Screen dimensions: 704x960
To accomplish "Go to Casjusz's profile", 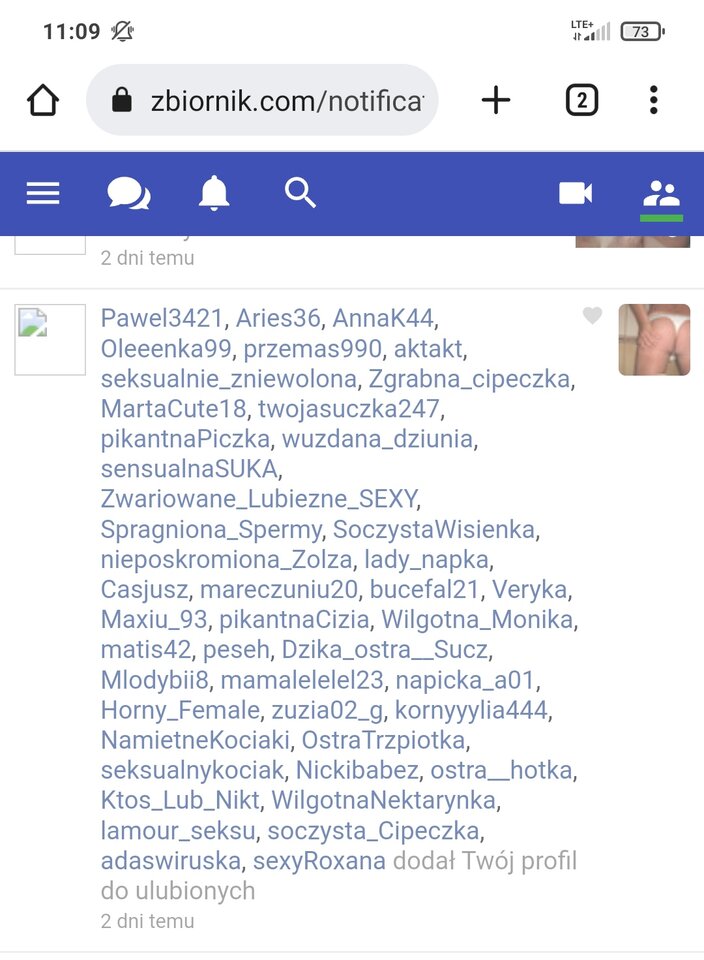I will click(144, 589).
